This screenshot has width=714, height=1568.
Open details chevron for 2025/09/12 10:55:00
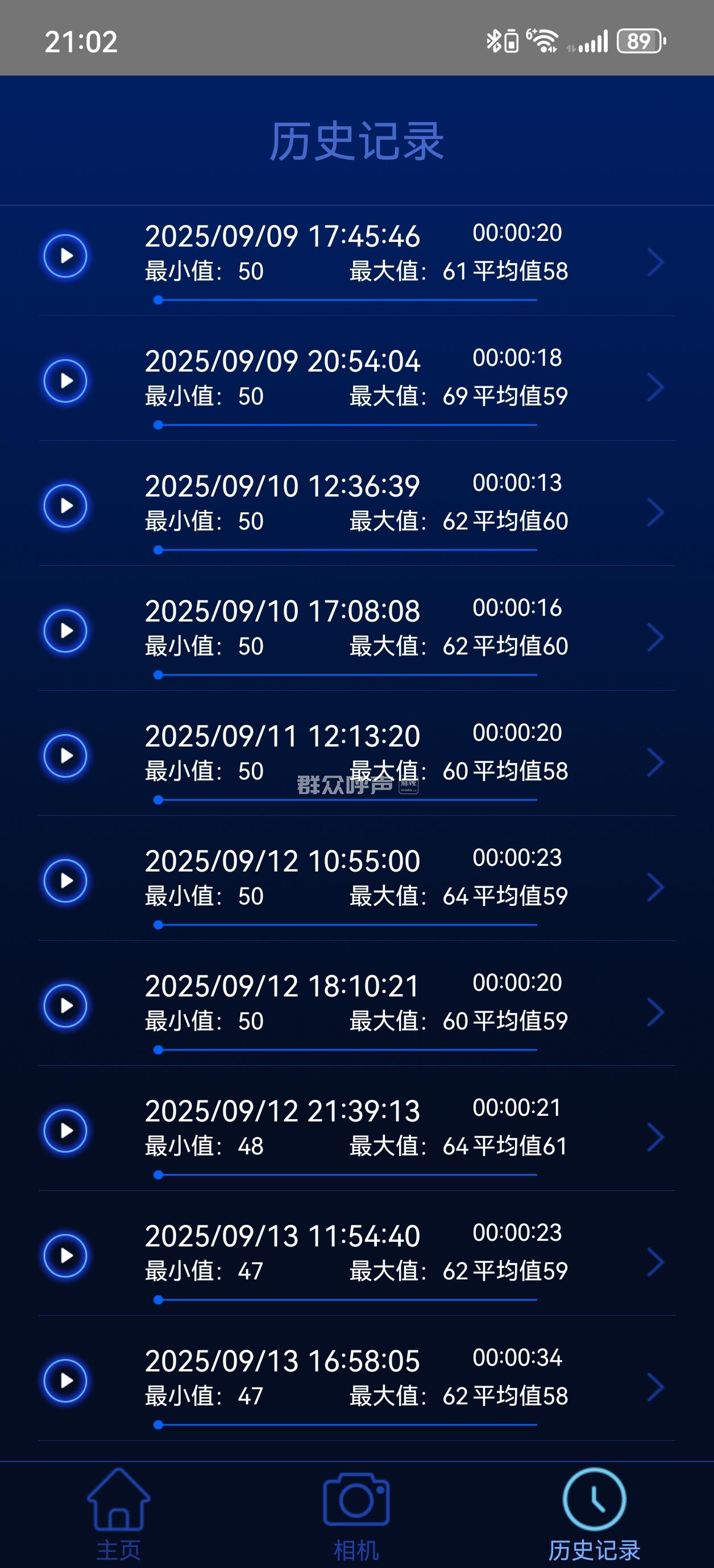655,887
